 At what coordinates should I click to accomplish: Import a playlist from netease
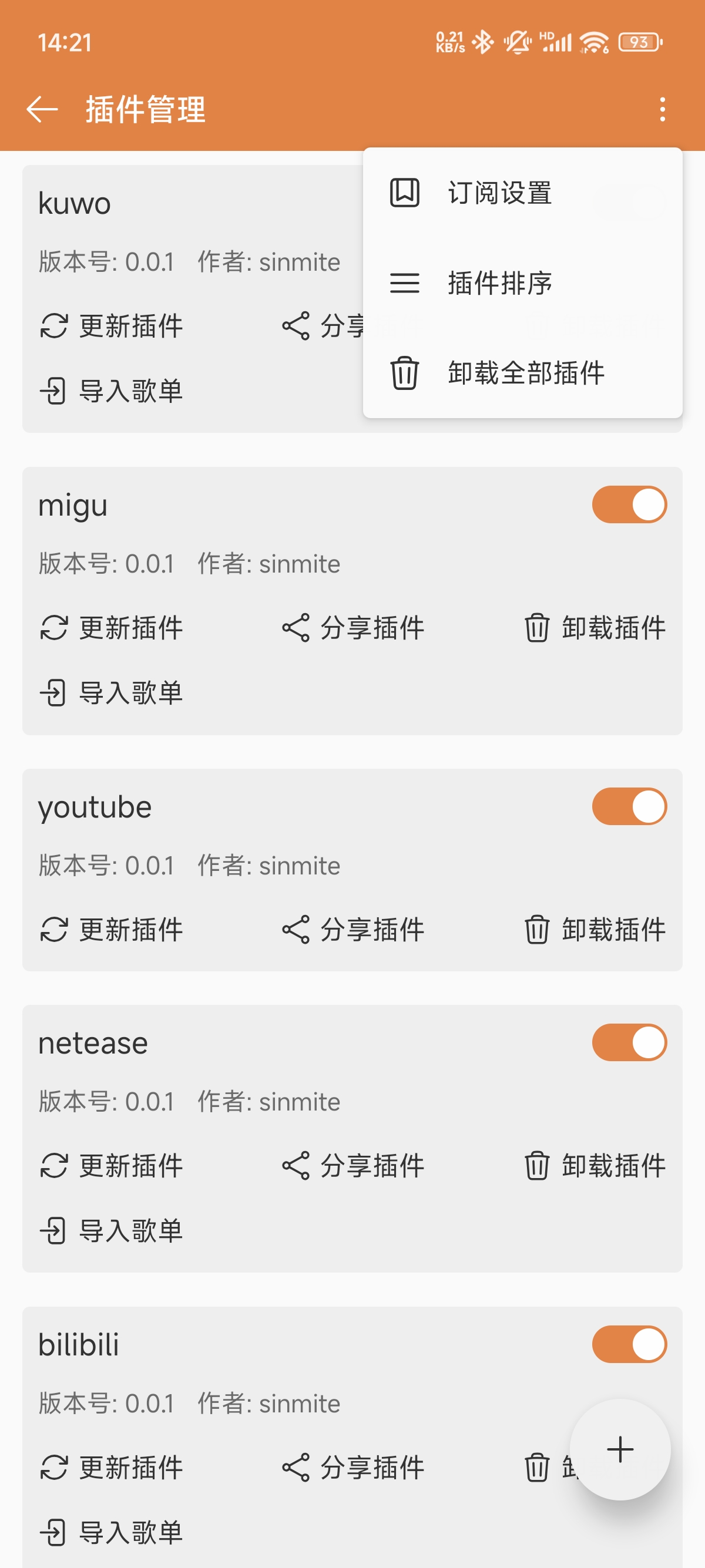coord(112,1231)
